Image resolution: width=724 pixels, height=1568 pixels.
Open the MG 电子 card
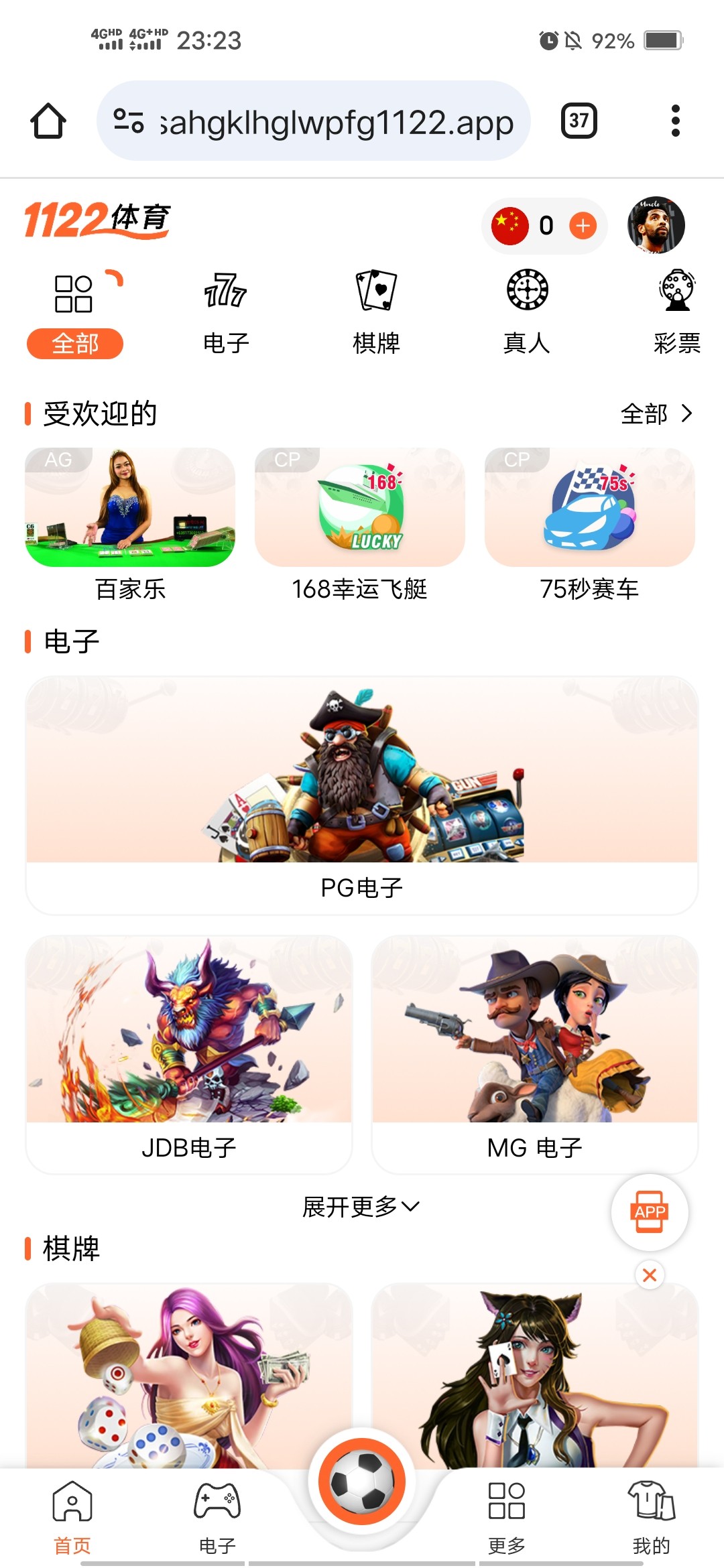coord(535,1053)
